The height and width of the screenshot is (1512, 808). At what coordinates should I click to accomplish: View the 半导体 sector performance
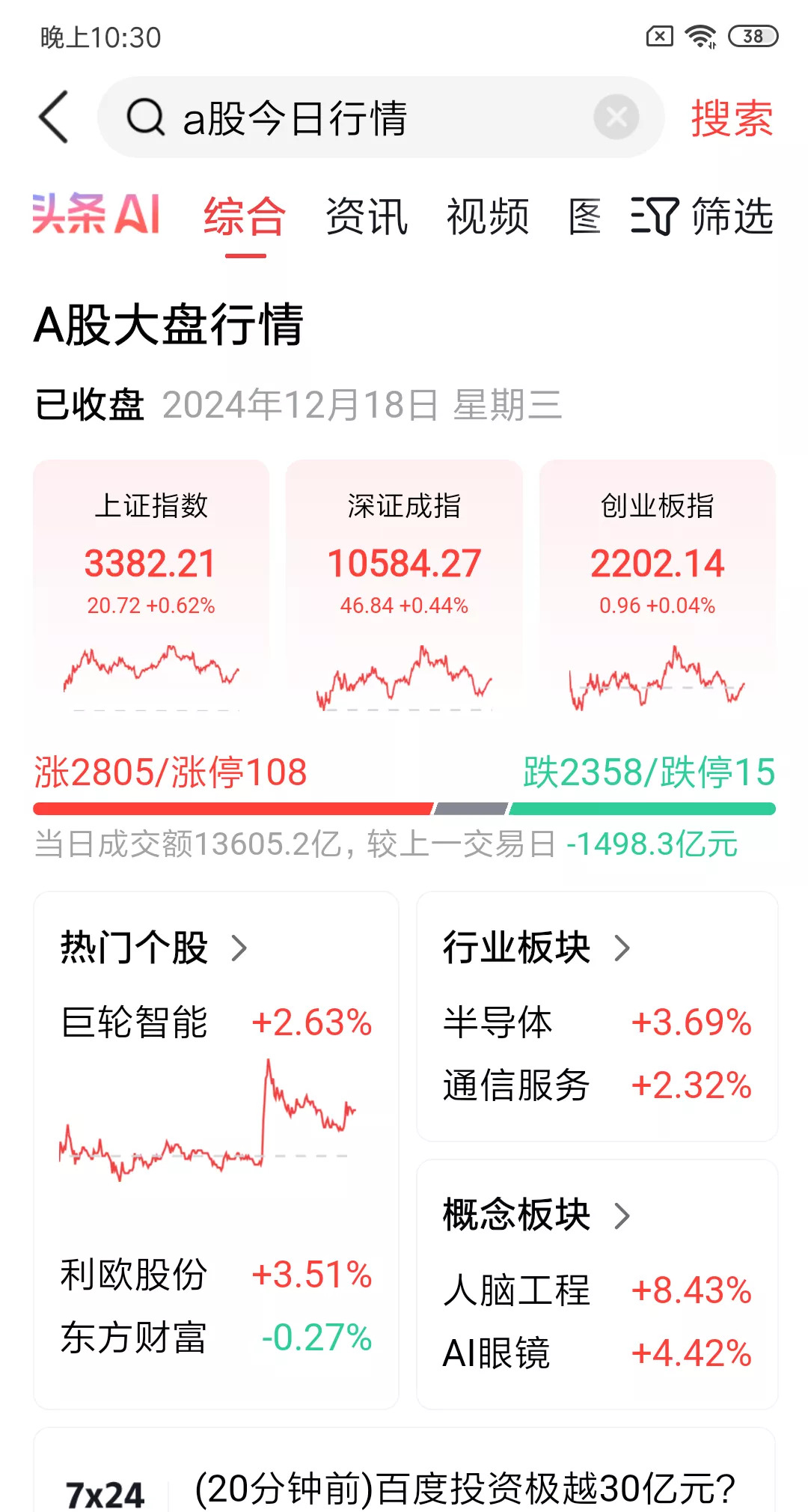[499, 1020]
